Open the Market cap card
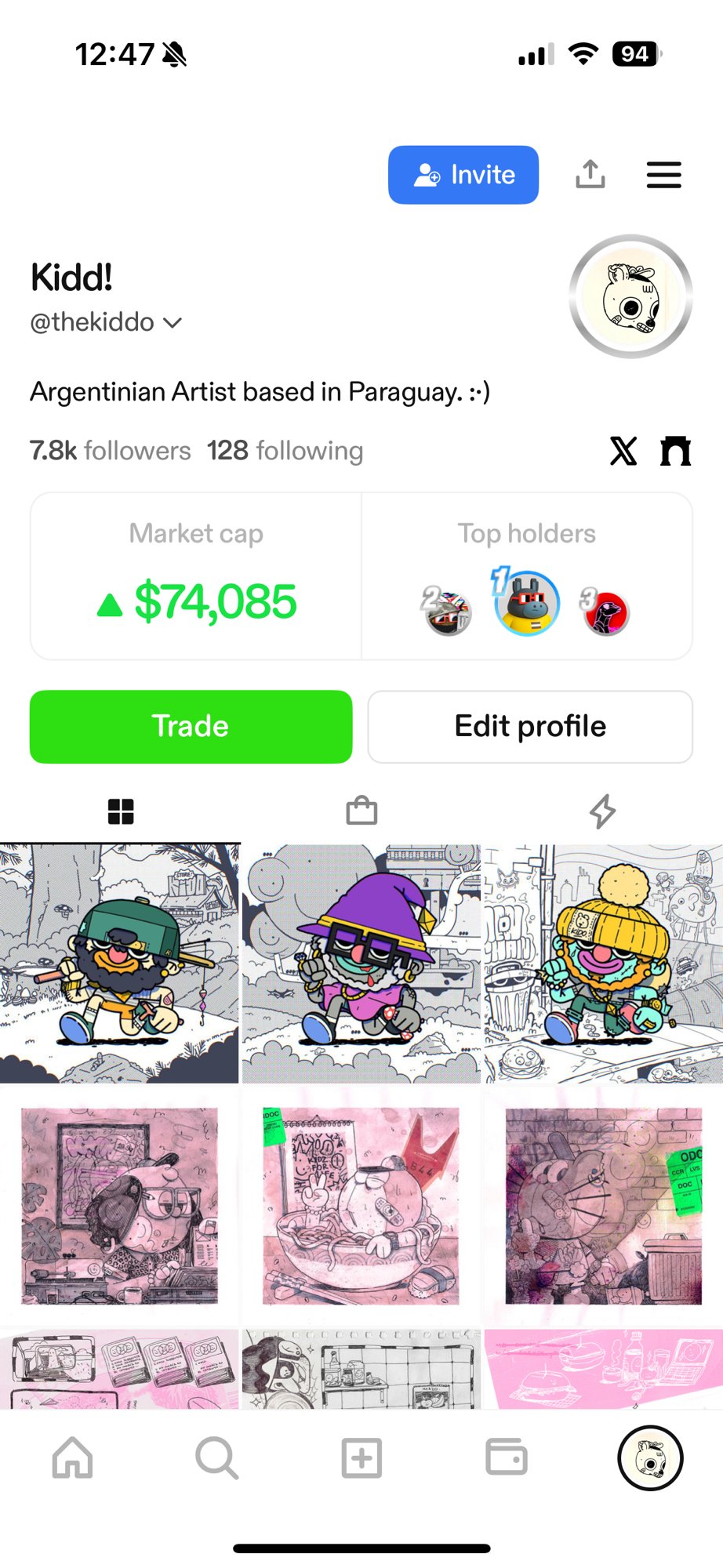This screenshot has width=723, height=1568. 196,576
